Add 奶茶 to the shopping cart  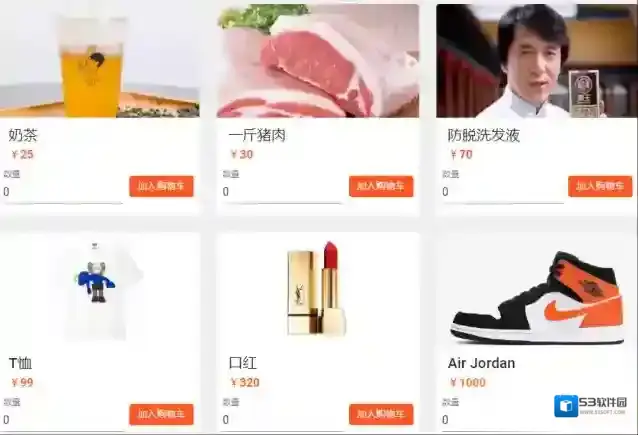161,186
